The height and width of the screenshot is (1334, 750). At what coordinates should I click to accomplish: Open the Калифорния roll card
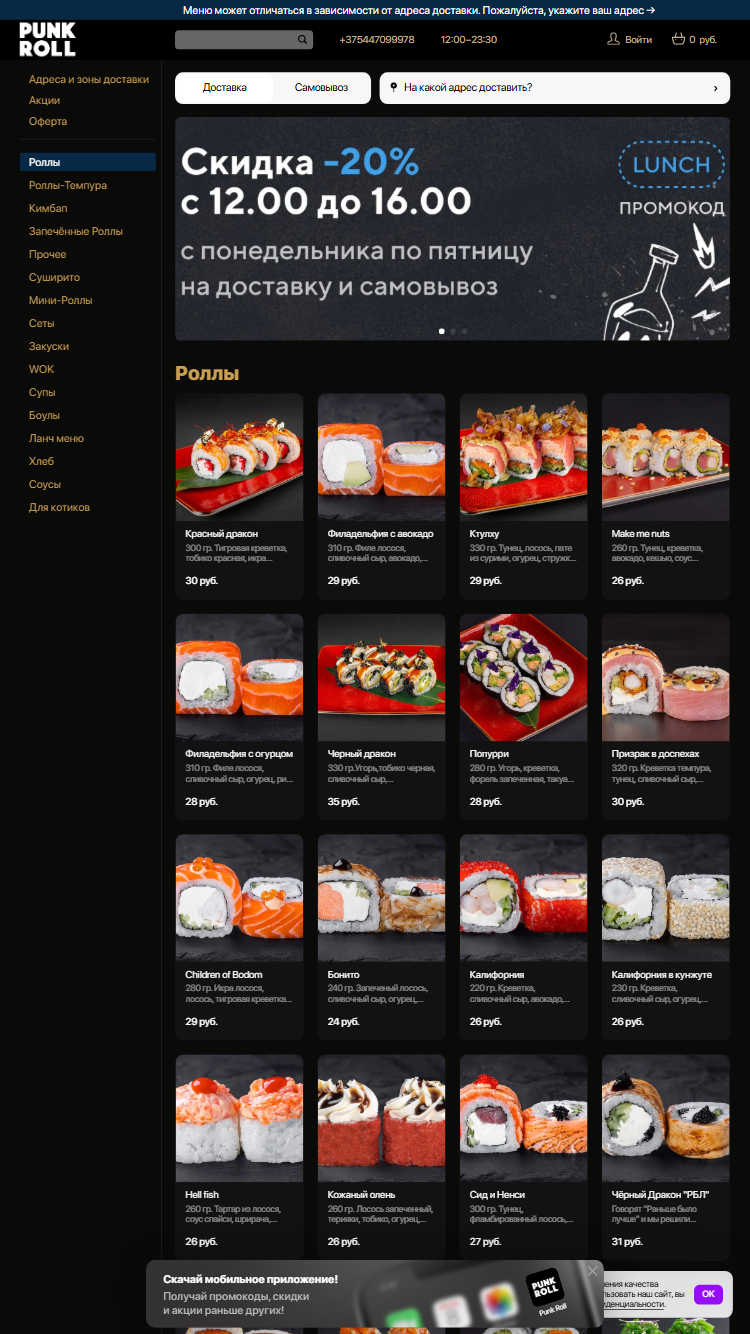pyautogui.click(x=523, y=937)
